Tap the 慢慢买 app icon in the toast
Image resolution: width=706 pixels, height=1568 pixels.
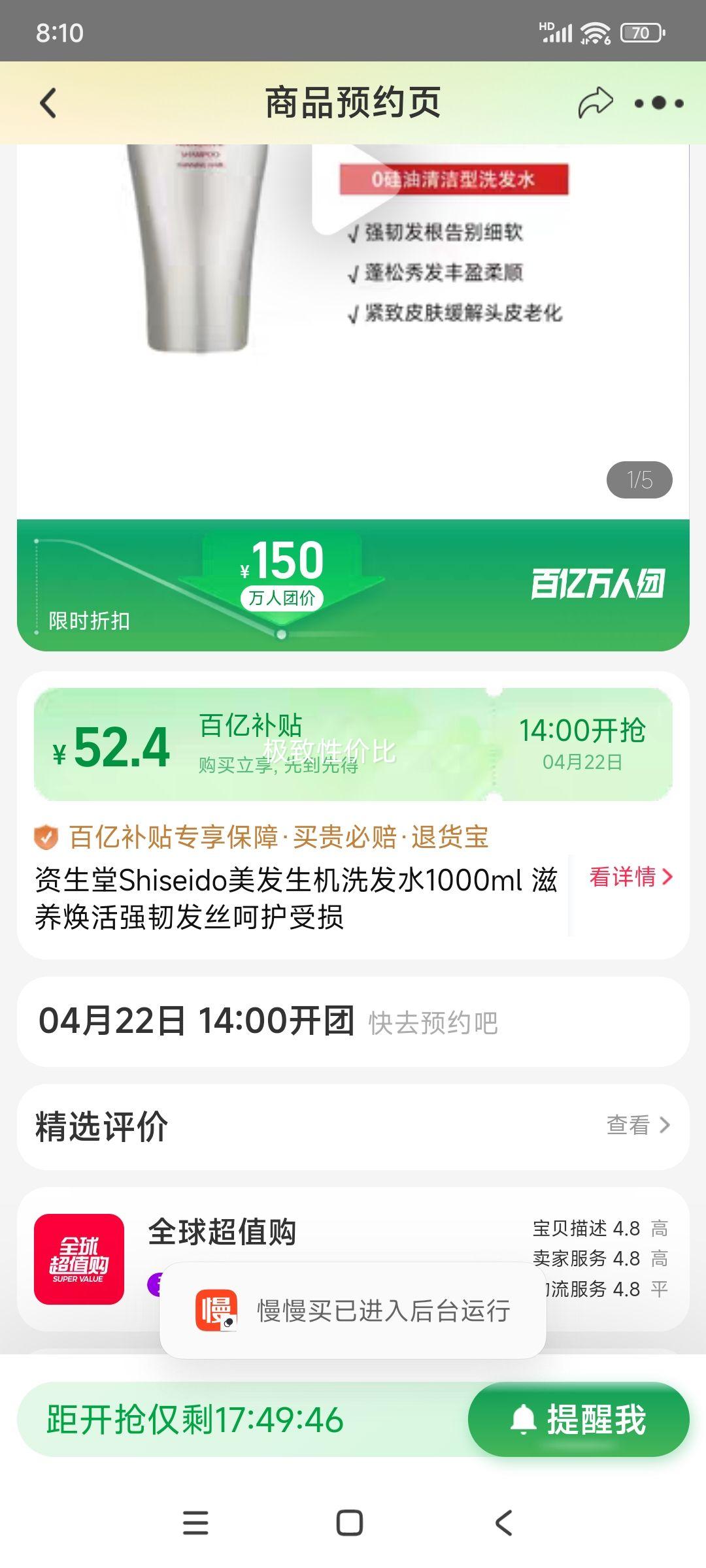tap(216, 1310)
